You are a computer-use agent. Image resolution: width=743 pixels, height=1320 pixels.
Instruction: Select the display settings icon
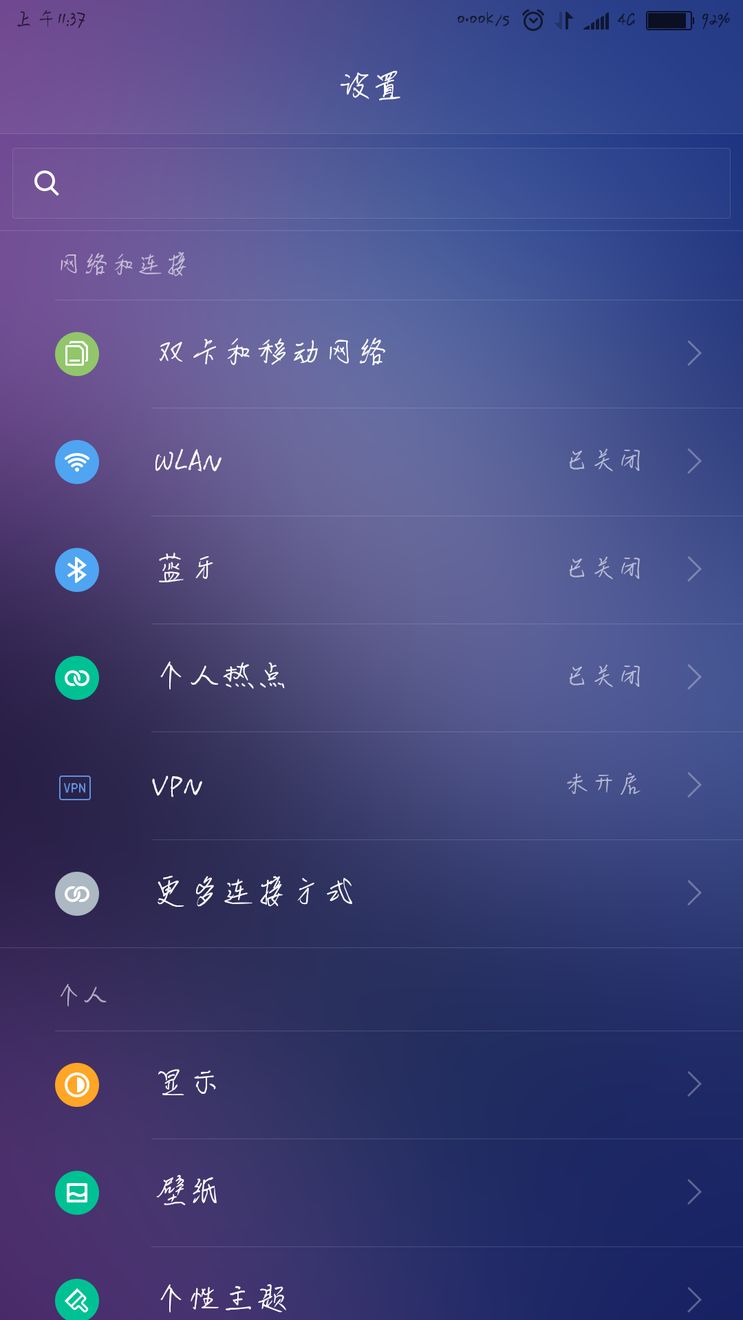(77, 1084)
